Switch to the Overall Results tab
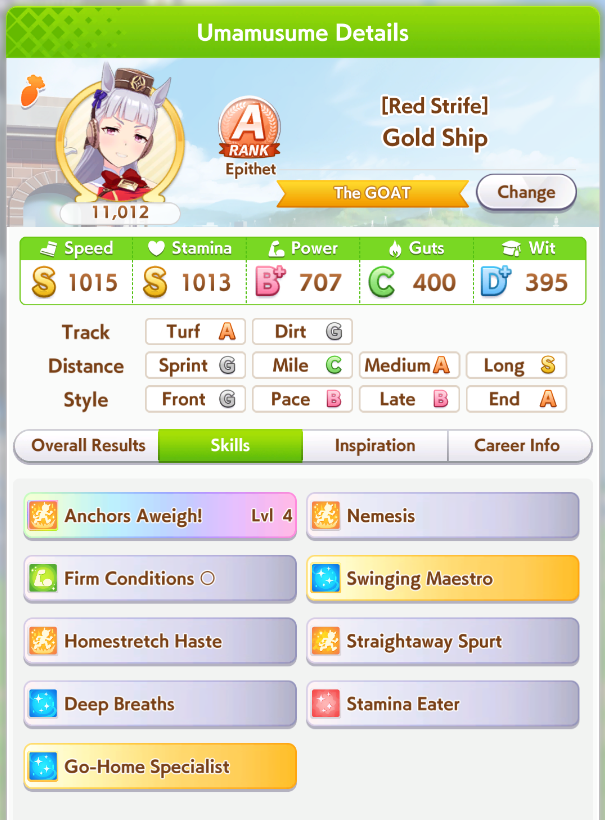 88,446
